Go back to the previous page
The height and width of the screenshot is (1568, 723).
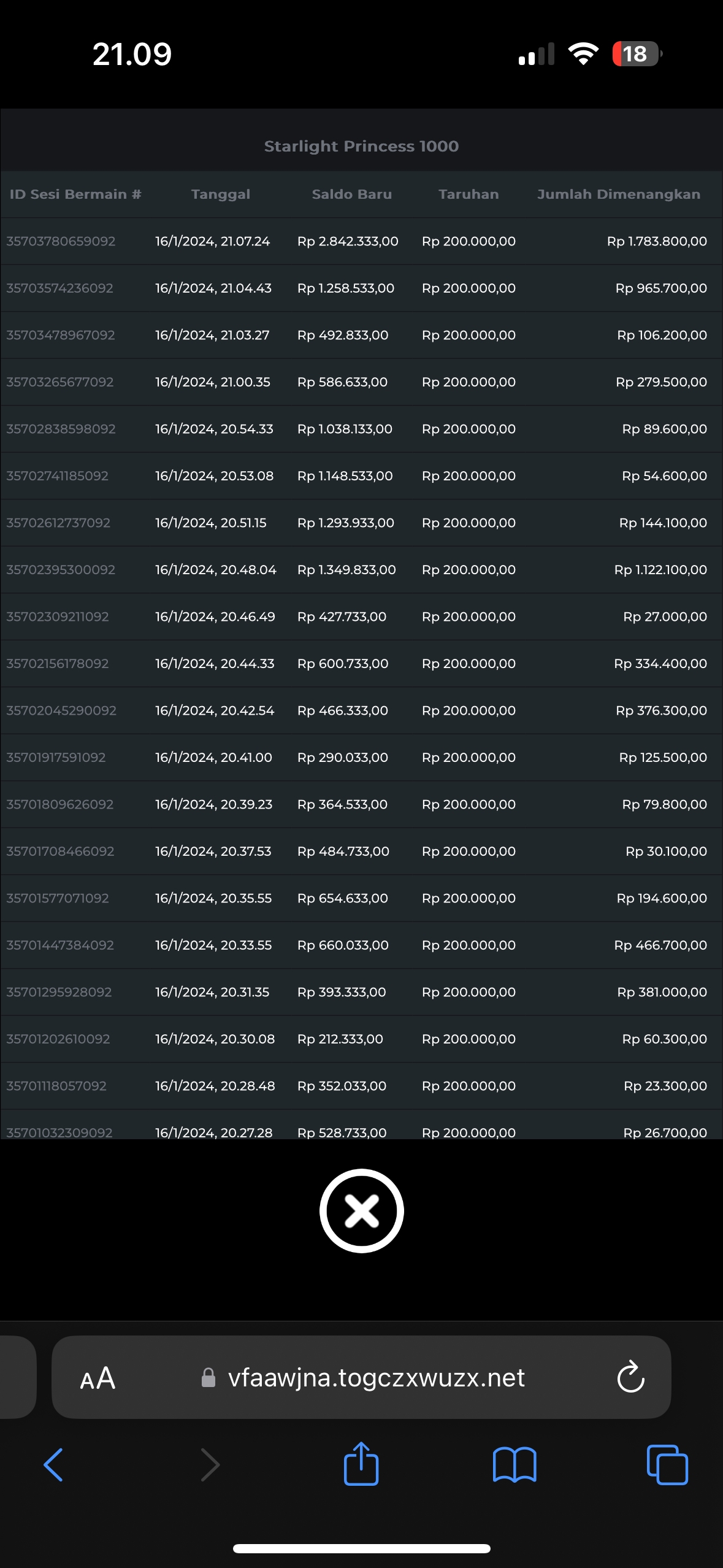pos(53,1466)
